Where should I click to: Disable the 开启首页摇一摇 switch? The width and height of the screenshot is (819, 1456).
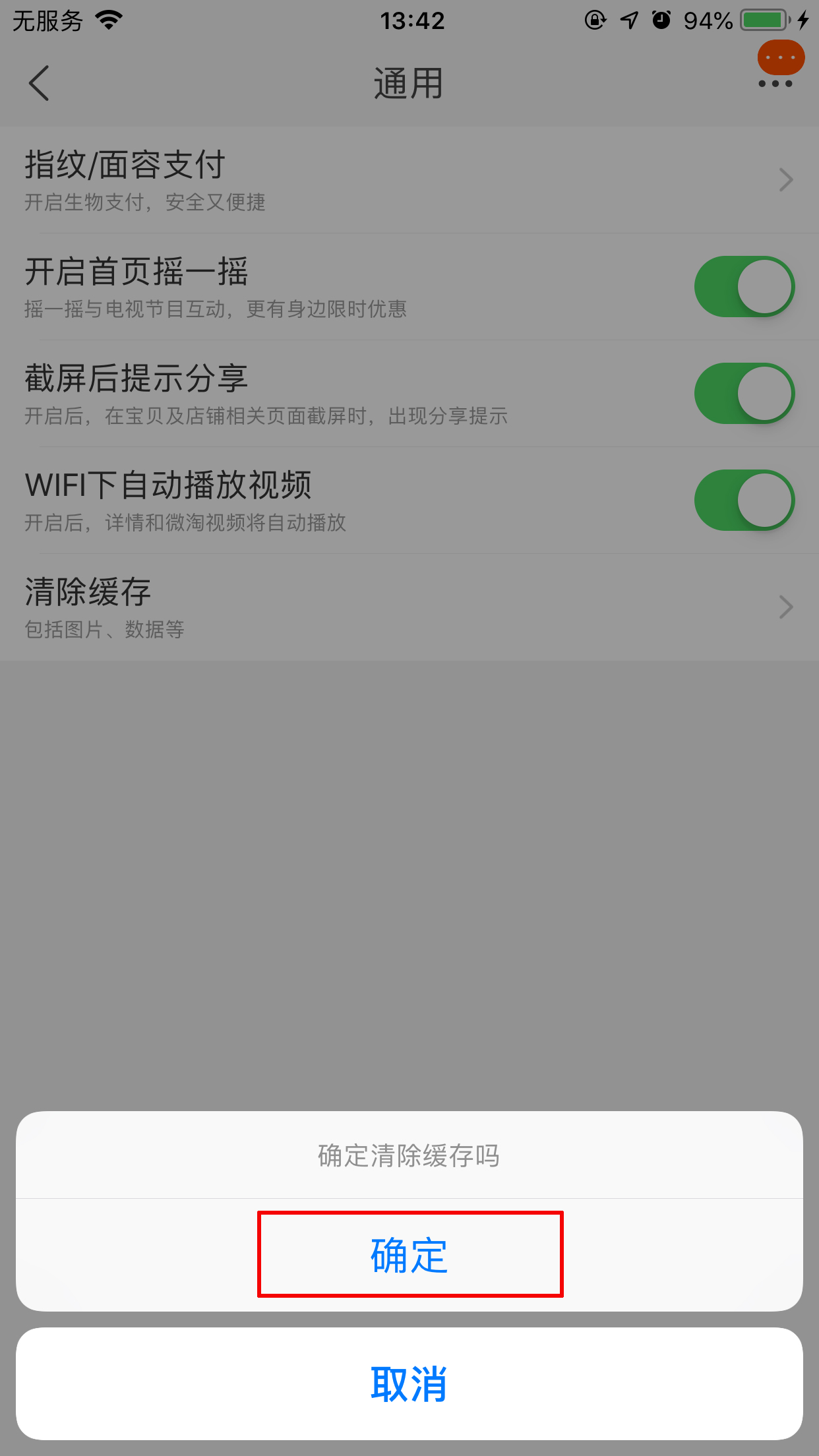[744, 286]
